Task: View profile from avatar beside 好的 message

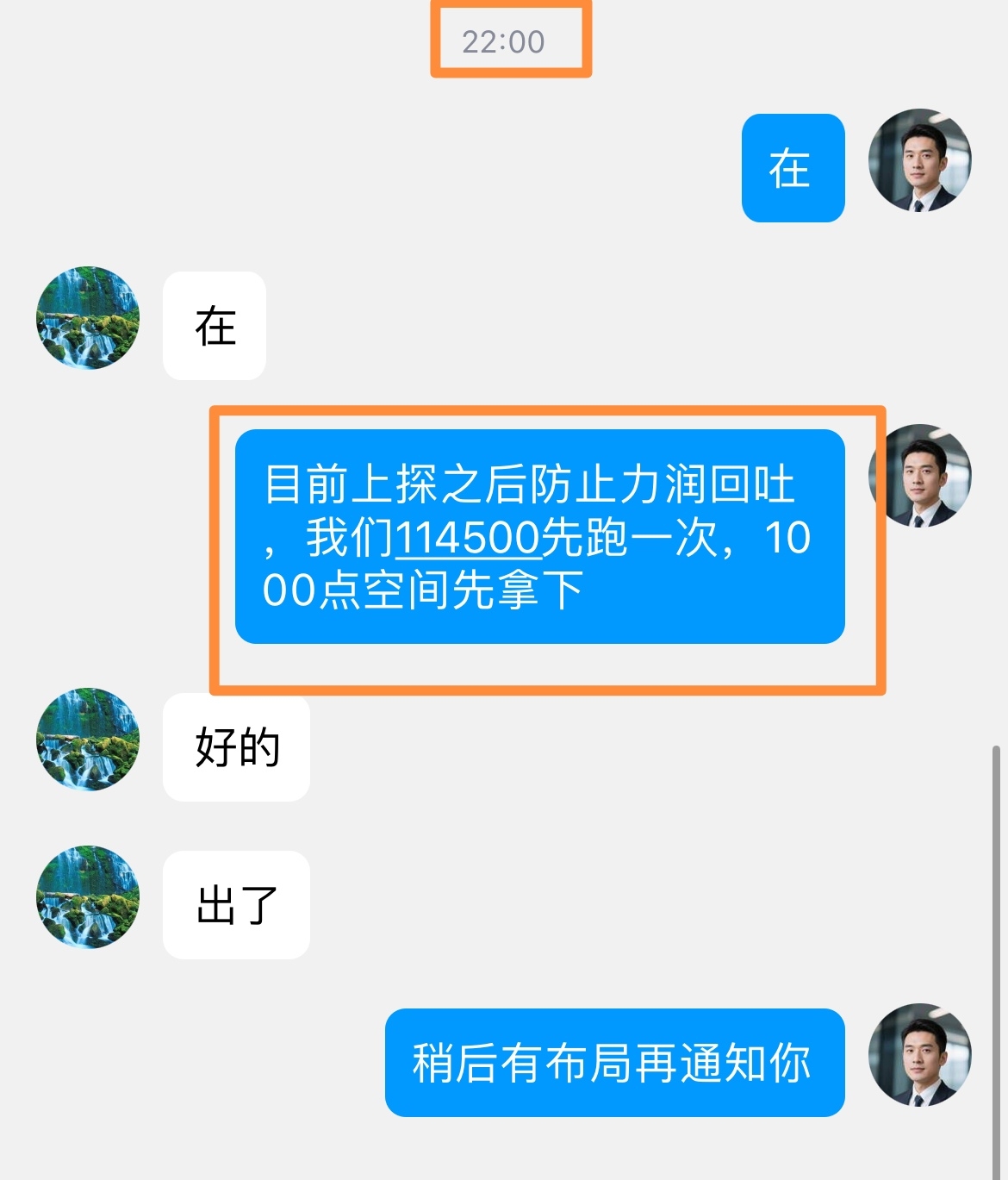Action: [88, 740]
